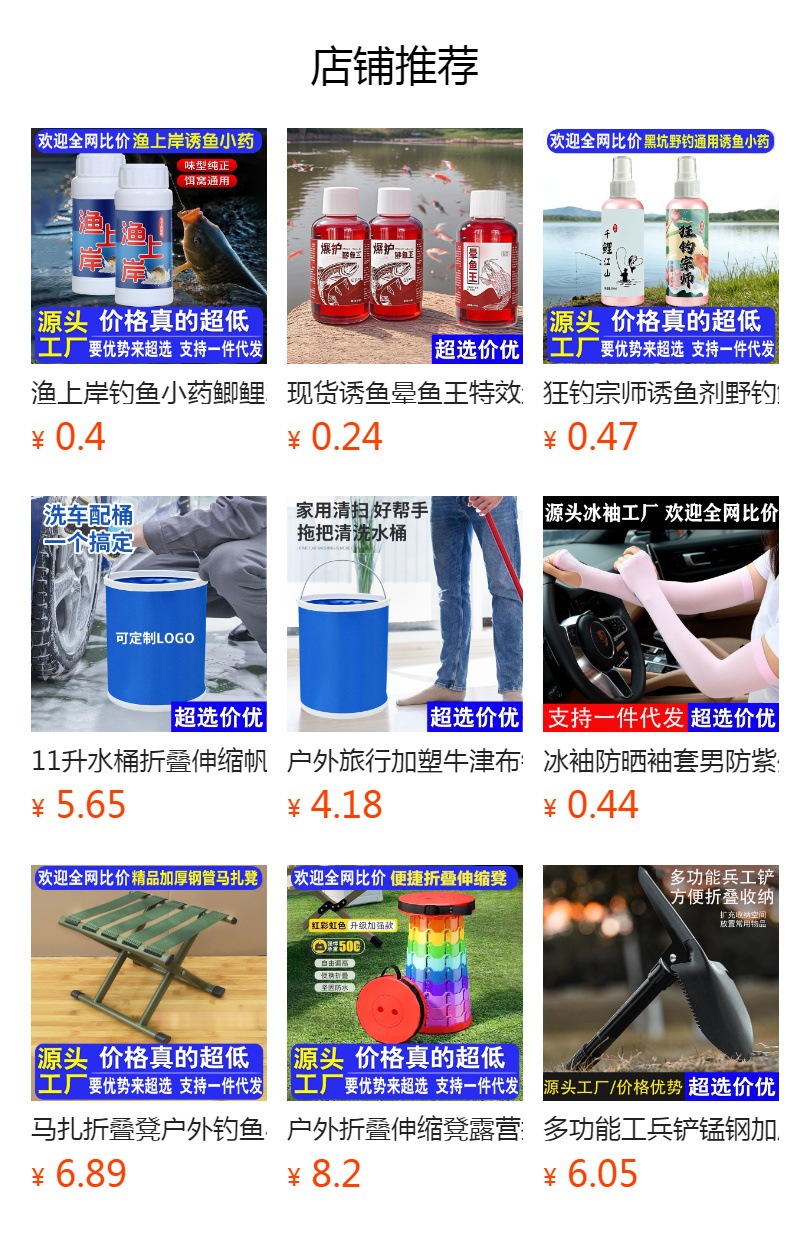790x1234 pixels.
Task: Open the 狂钓宗师诱鱼剂 product
Action: [661, 246]
